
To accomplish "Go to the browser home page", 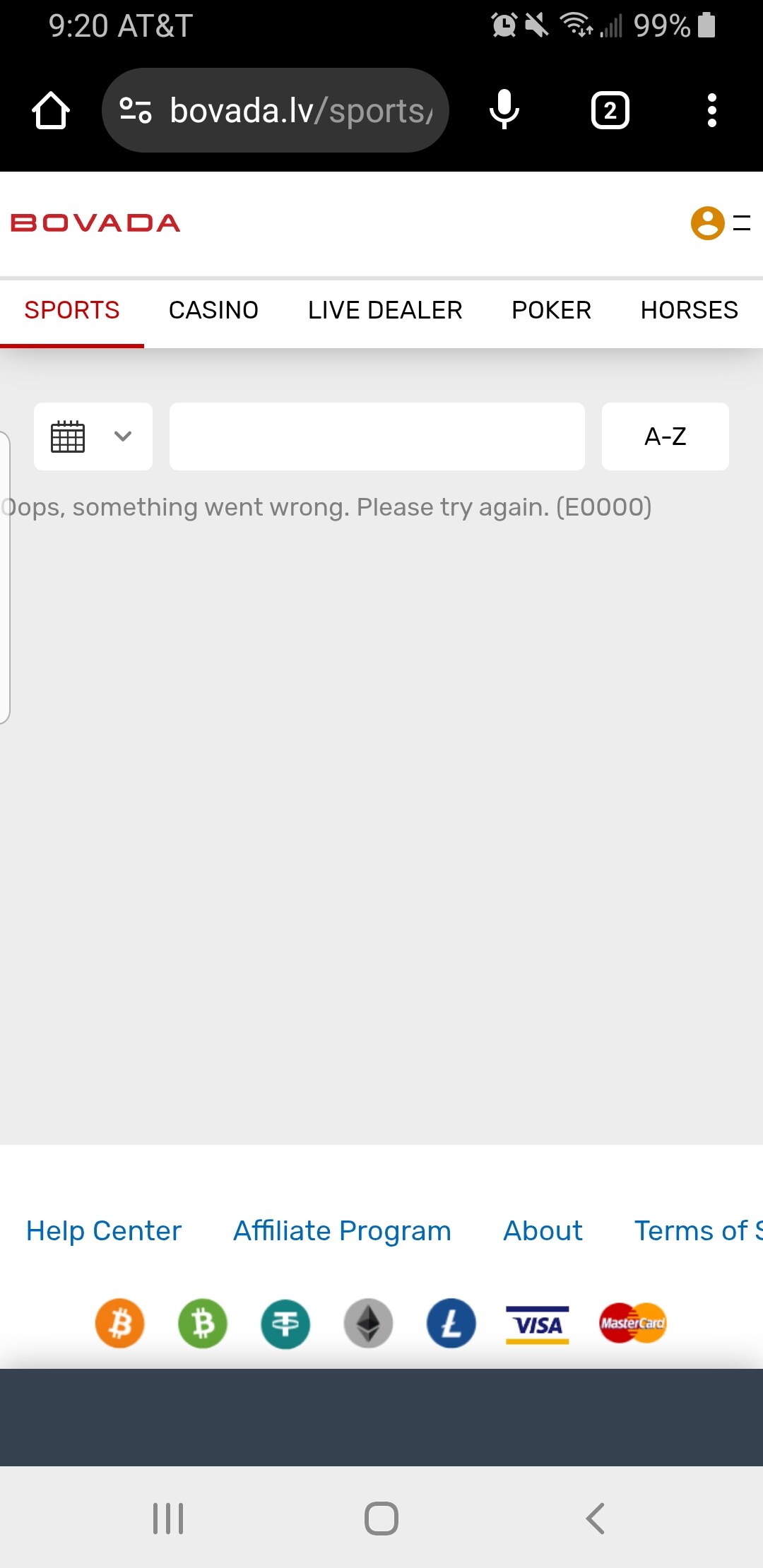I will (51, 111).
